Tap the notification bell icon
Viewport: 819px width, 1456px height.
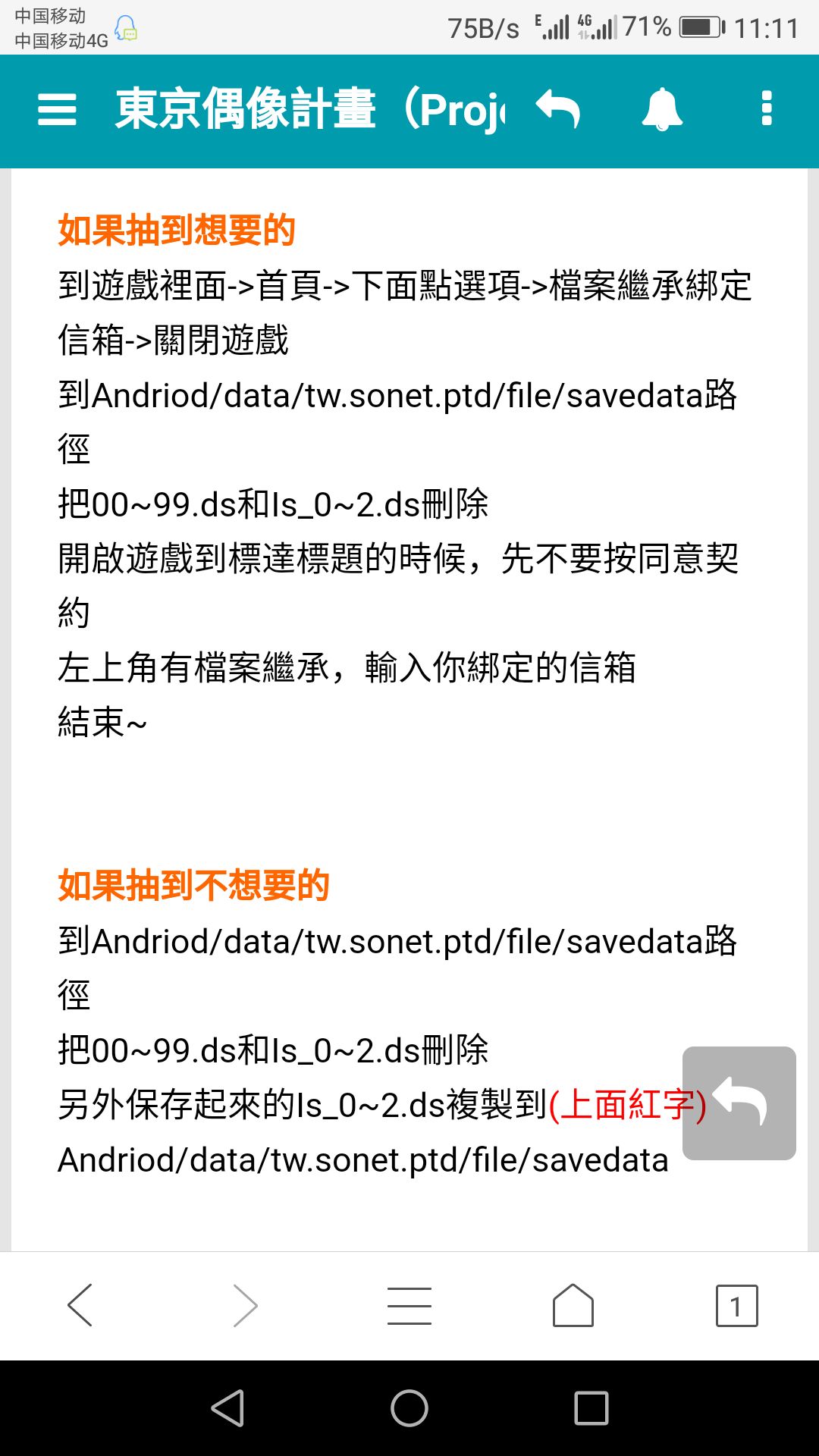point(661,111)
